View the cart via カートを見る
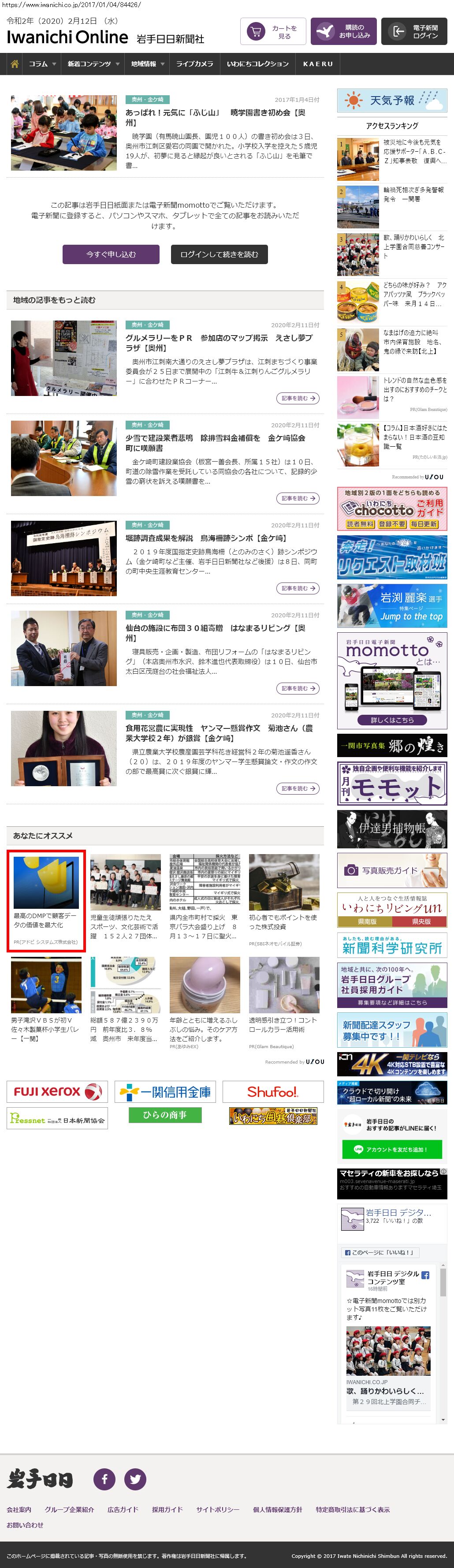Screen dimensions: 454x1568 (x=273, y=32)
